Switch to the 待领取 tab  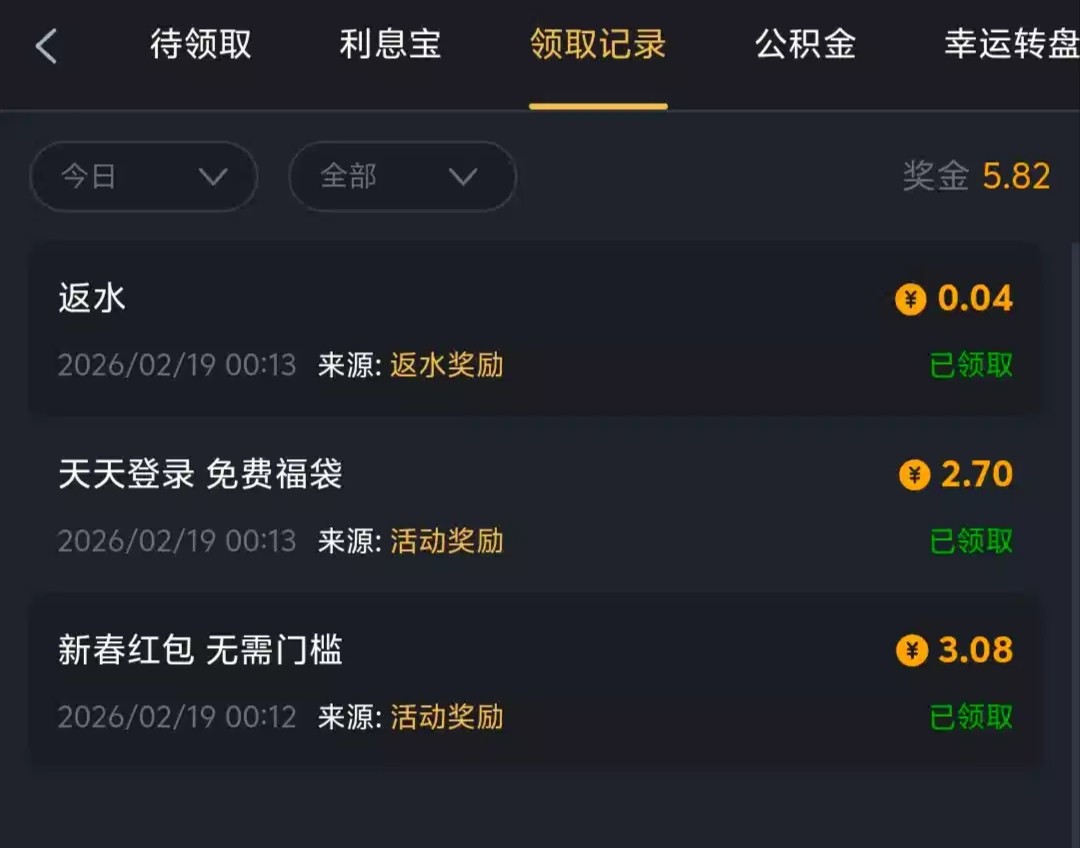point(200,45)
